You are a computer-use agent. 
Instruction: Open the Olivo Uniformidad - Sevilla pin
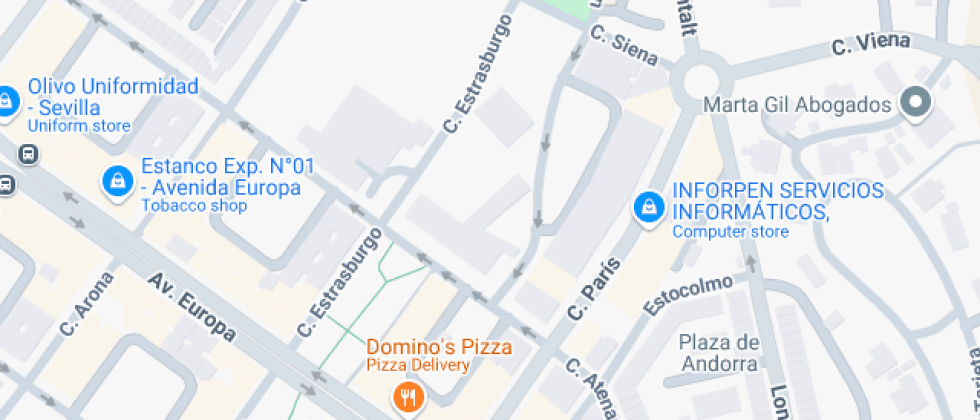[6, 101]
